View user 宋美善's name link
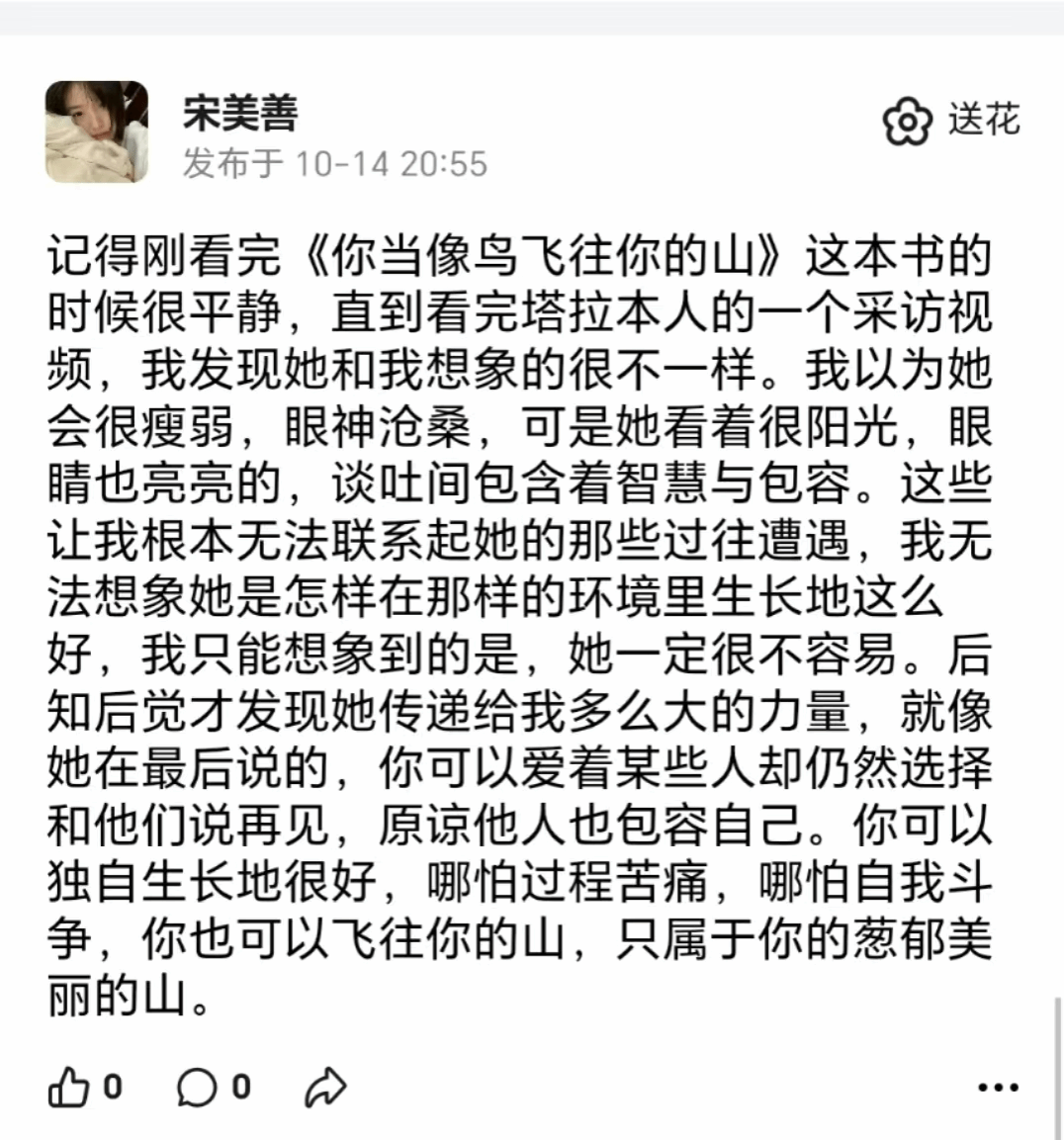The image size is (1064, 1140). pos(240,114)
